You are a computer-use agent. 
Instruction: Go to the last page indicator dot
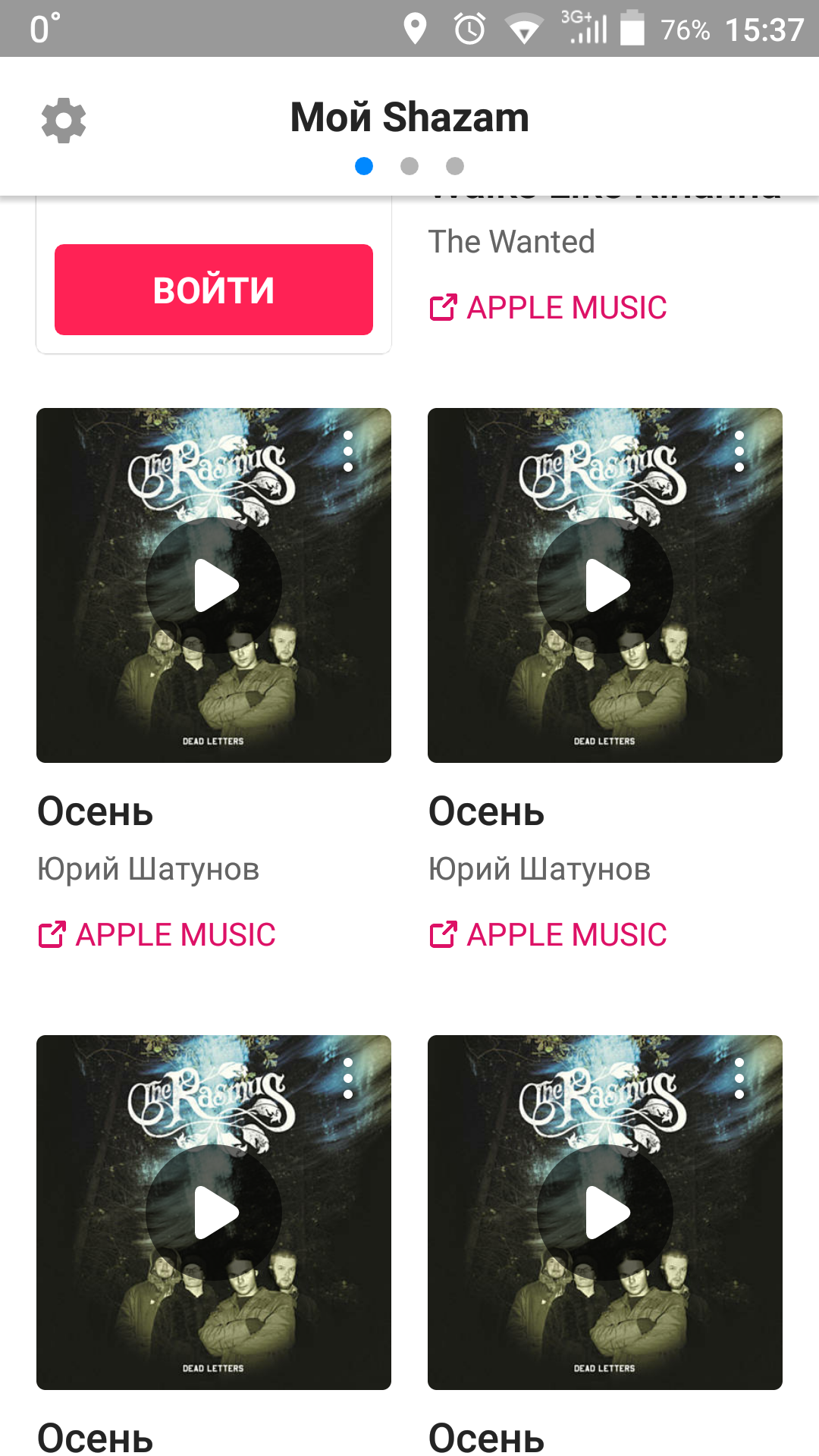[455, 166]
